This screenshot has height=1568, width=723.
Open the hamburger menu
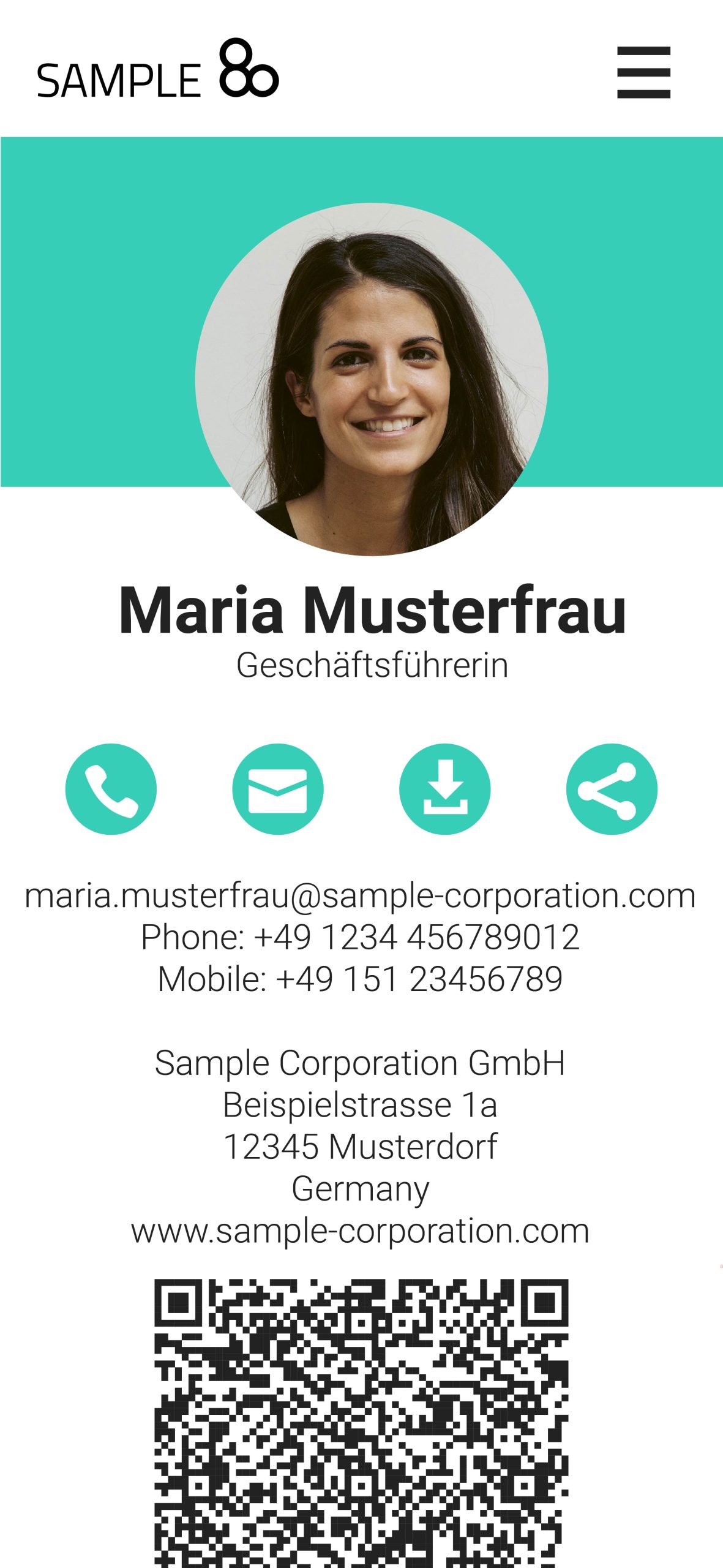click(643, 72)
